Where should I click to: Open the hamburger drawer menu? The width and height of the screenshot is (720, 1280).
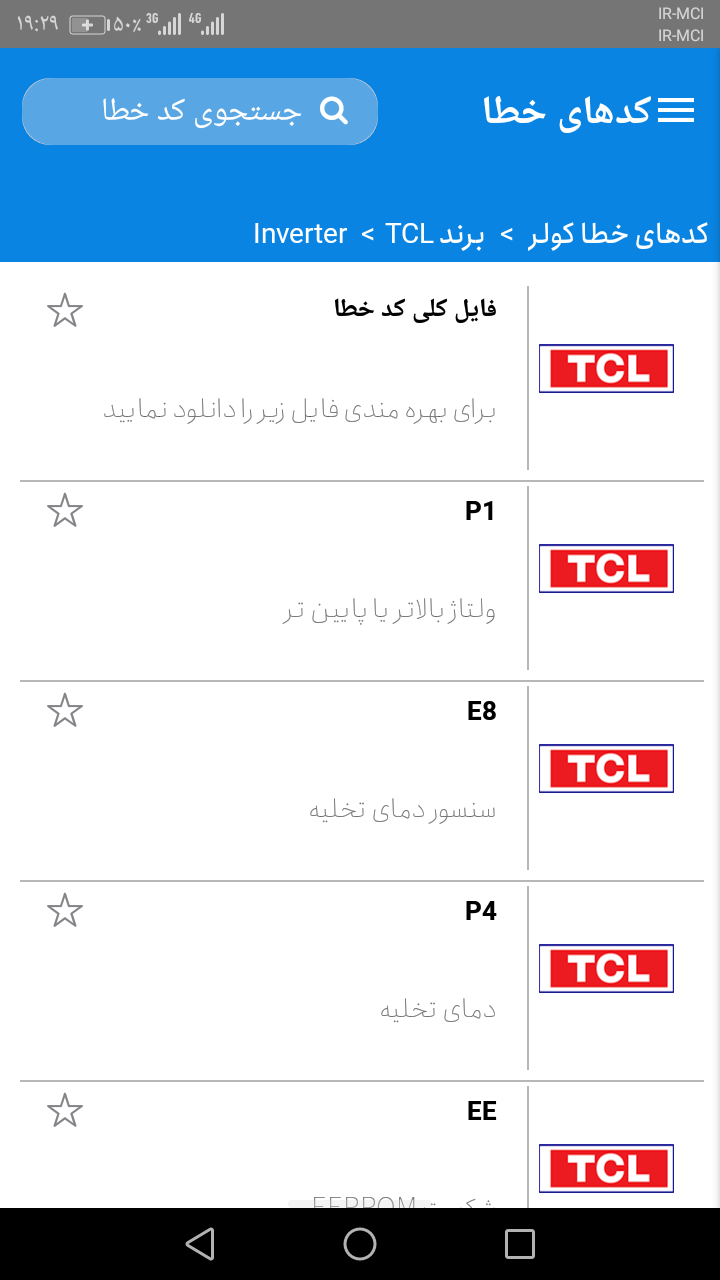[675, 111]
